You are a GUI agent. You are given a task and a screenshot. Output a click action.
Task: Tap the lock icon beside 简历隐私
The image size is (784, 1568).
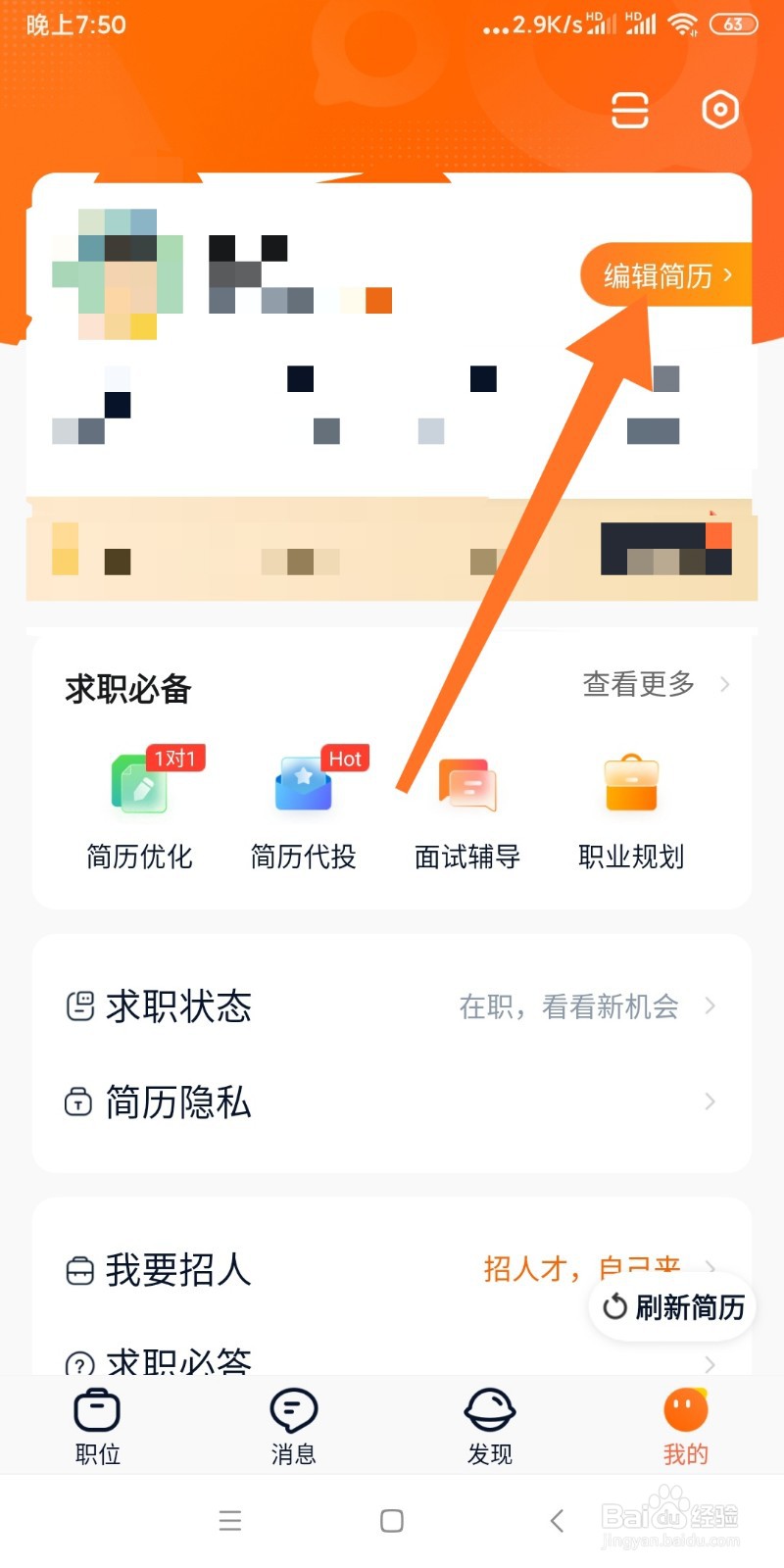tap(80, 1102)
